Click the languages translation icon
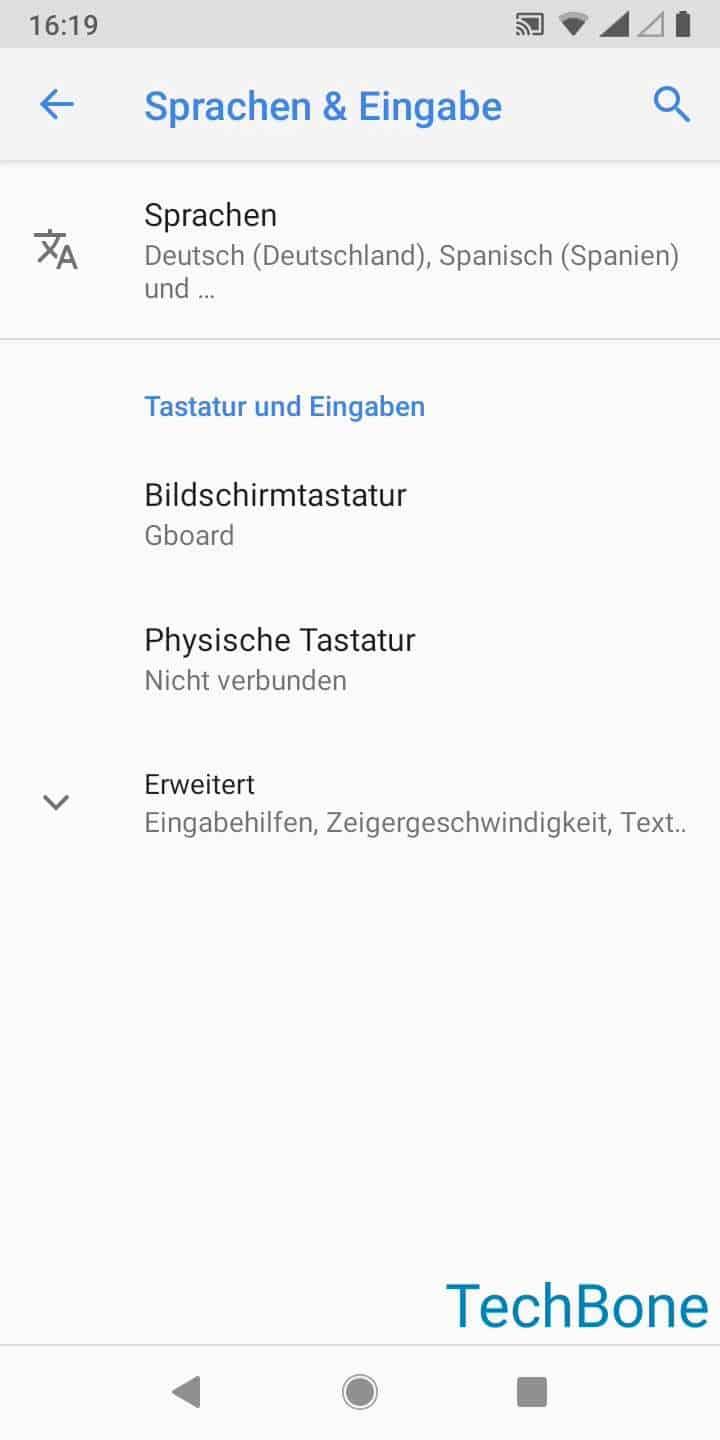 pyautogui.click(x=56, y=250)
